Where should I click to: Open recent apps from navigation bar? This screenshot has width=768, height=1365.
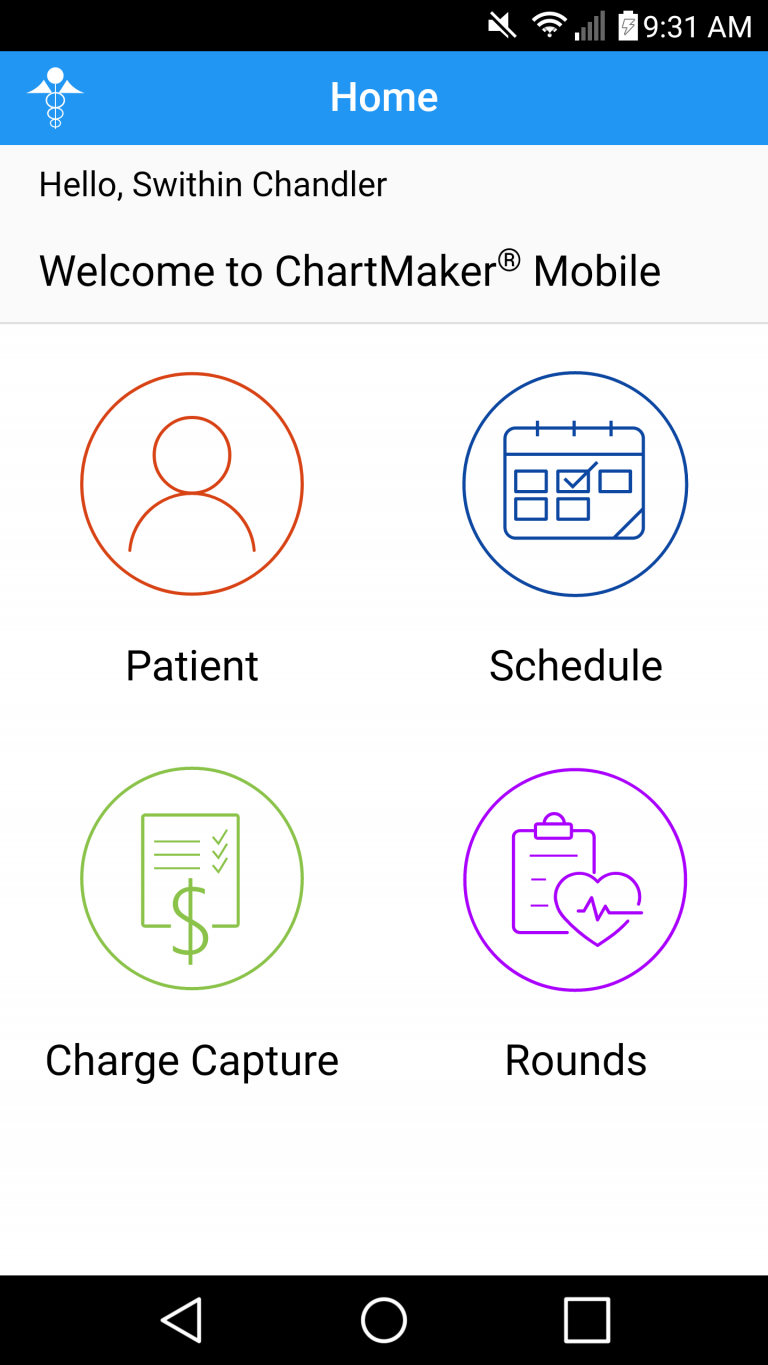[587, 1320]
